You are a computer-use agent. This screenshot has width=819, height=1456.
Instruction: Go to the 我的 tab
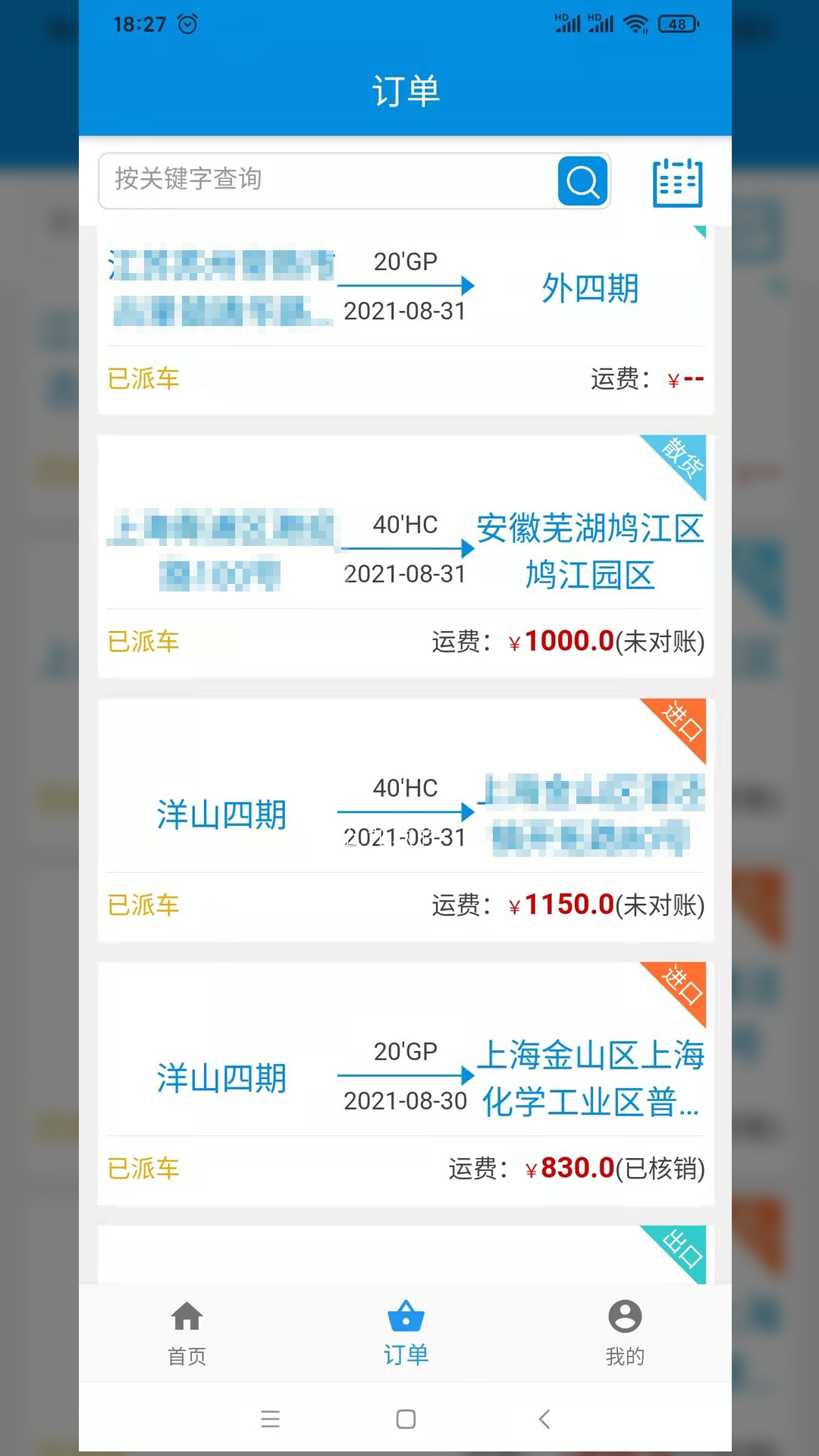(625, 1333)
